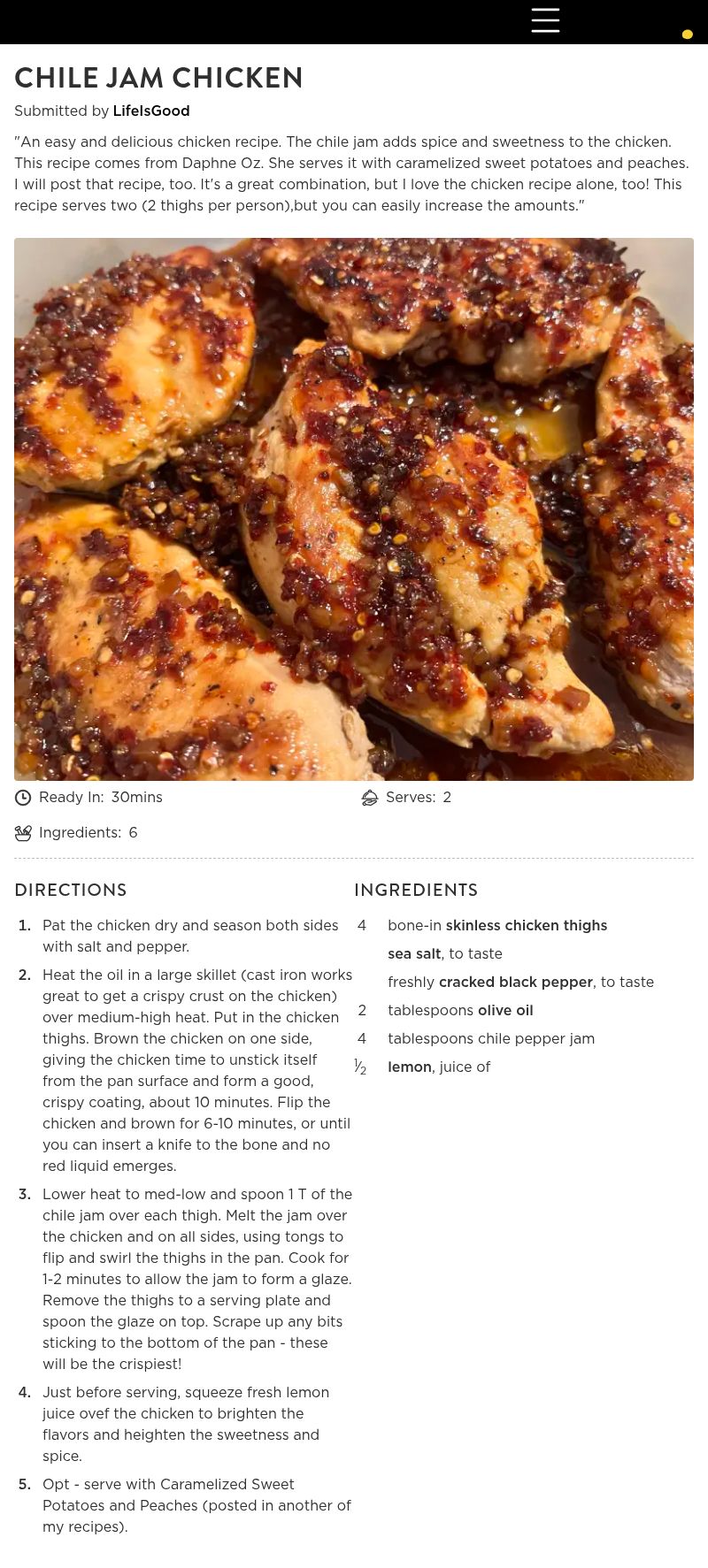Go to the olive oil ingredient page
708x1568 pixels.
click(505, 1010)
